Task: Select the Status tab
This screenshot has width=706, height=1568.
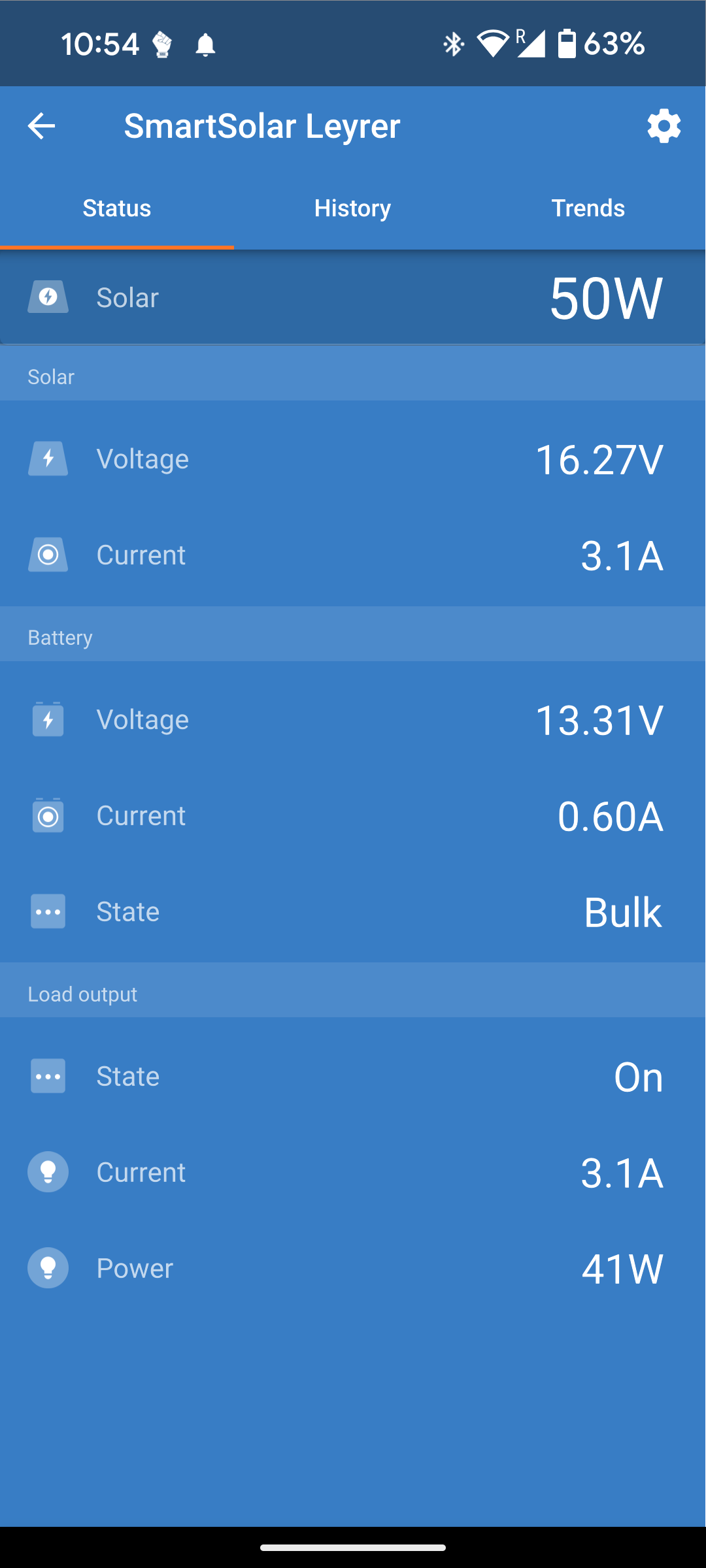Action: (x=117, y=208)
